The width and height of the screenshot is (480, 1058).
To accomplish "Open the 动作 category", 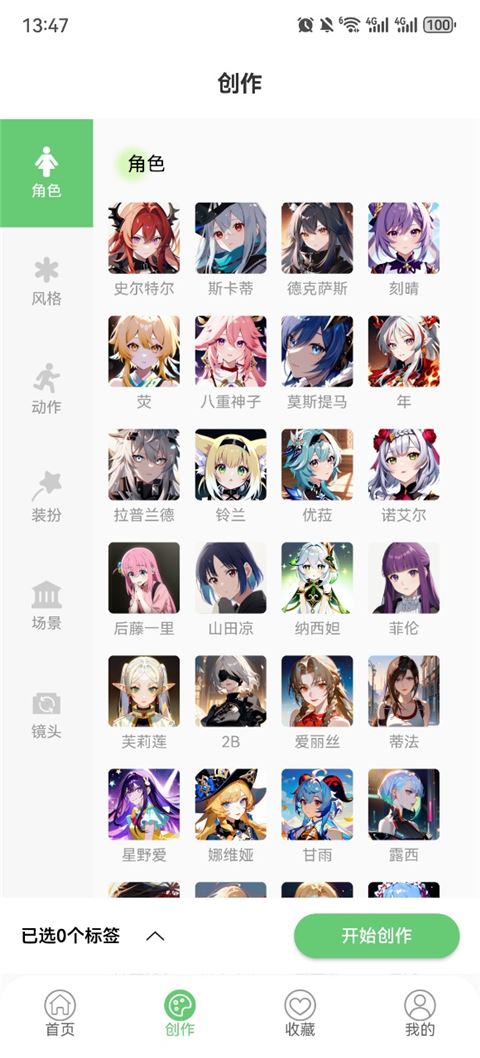I will [x=47, y=389].
